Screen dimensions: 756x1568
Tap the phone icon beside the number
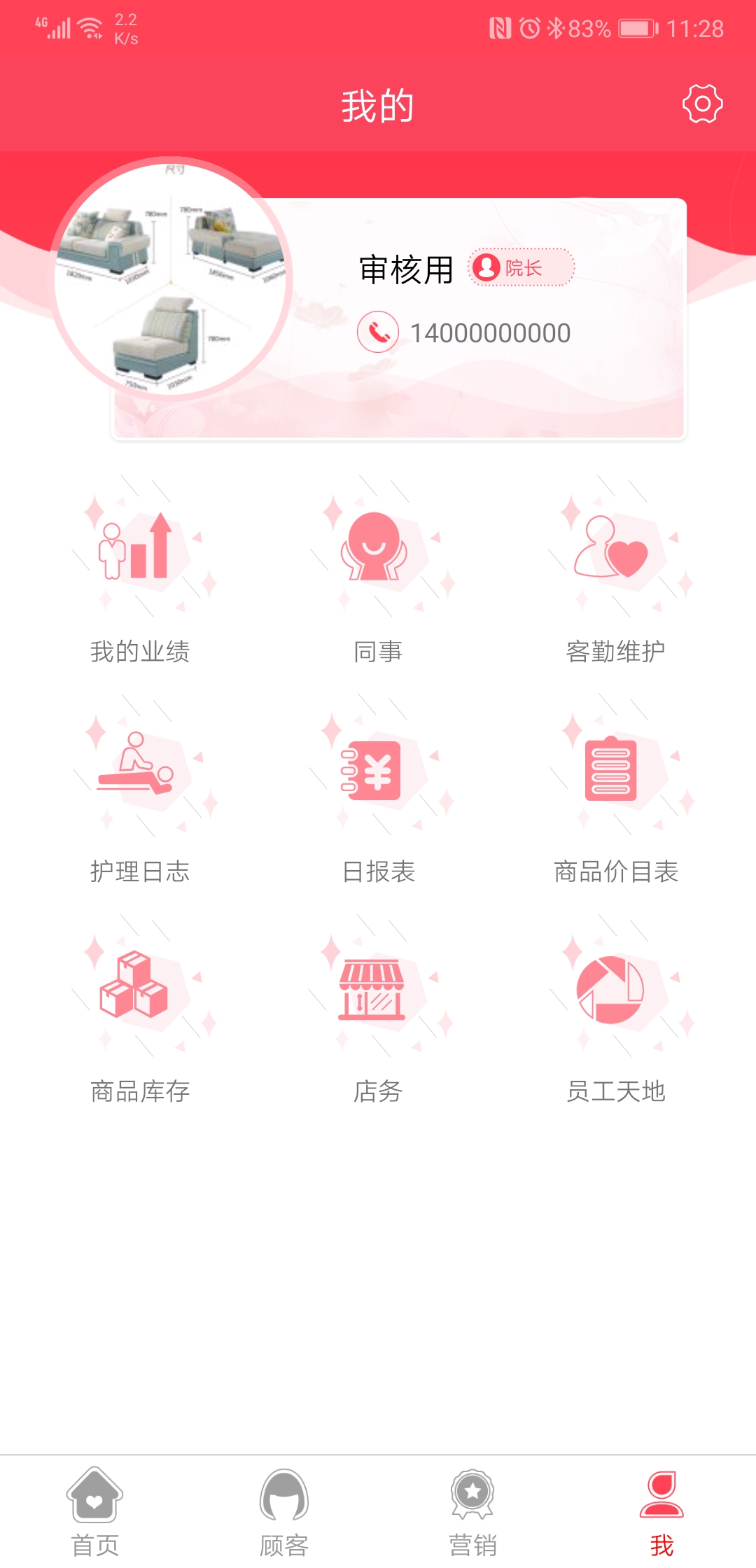point(377,332)
